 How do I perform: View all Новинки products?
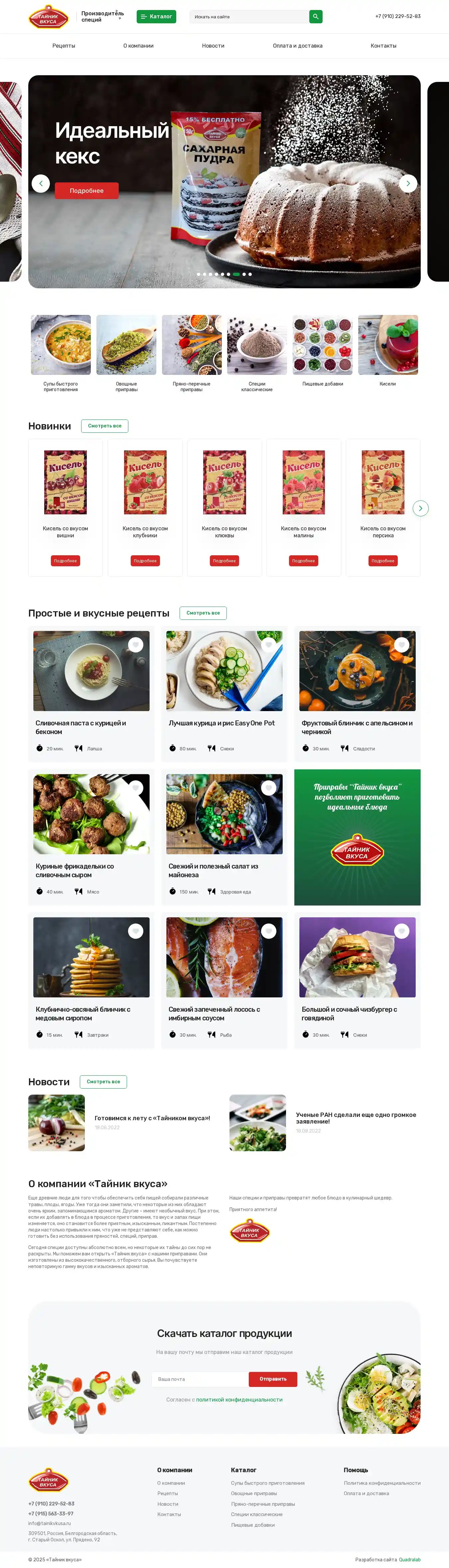[x=105, y=426]
